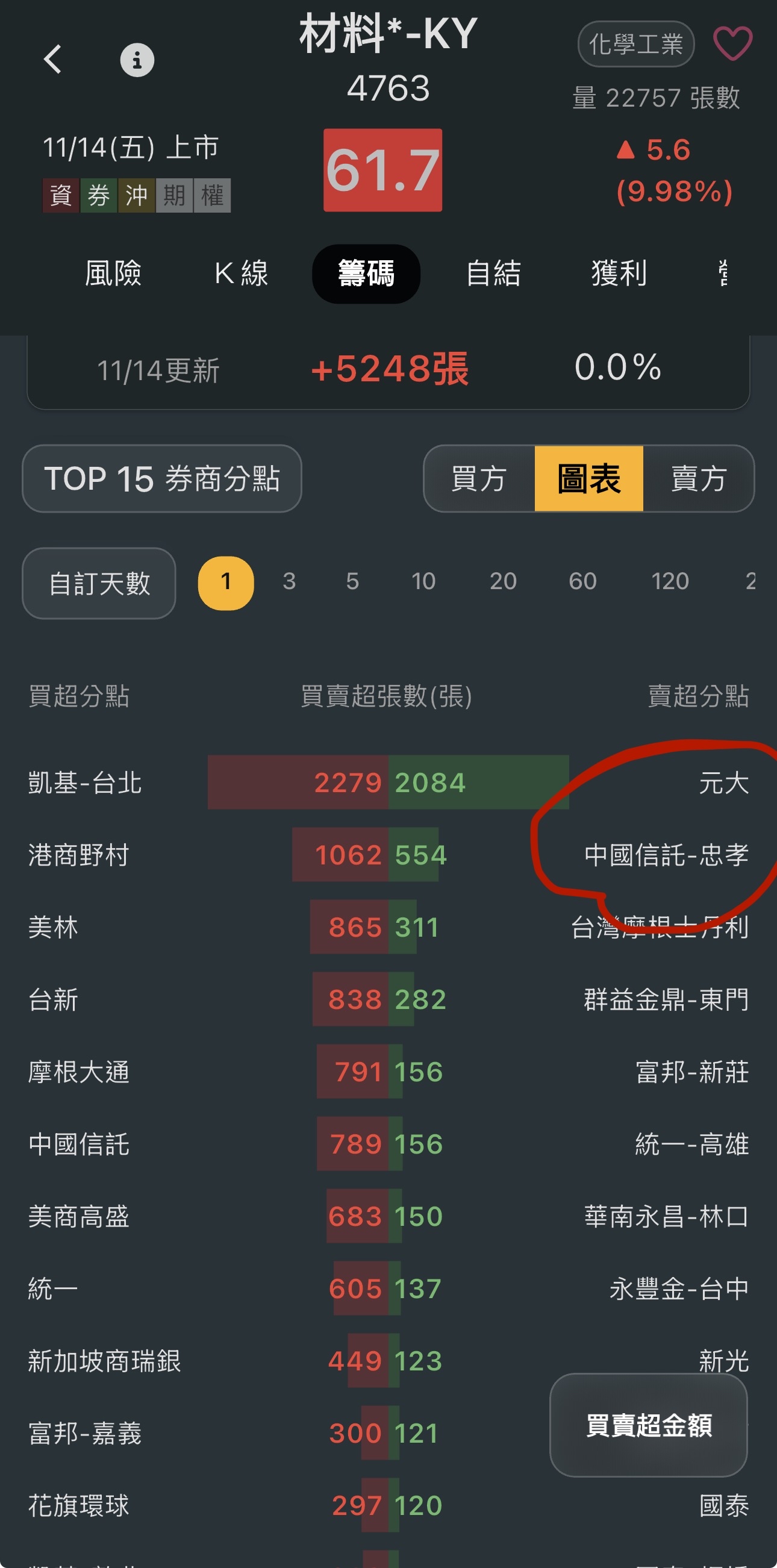The image size is (777, 1568).
Task: Switch to the 獲利 tab
Action: [619, 273]
